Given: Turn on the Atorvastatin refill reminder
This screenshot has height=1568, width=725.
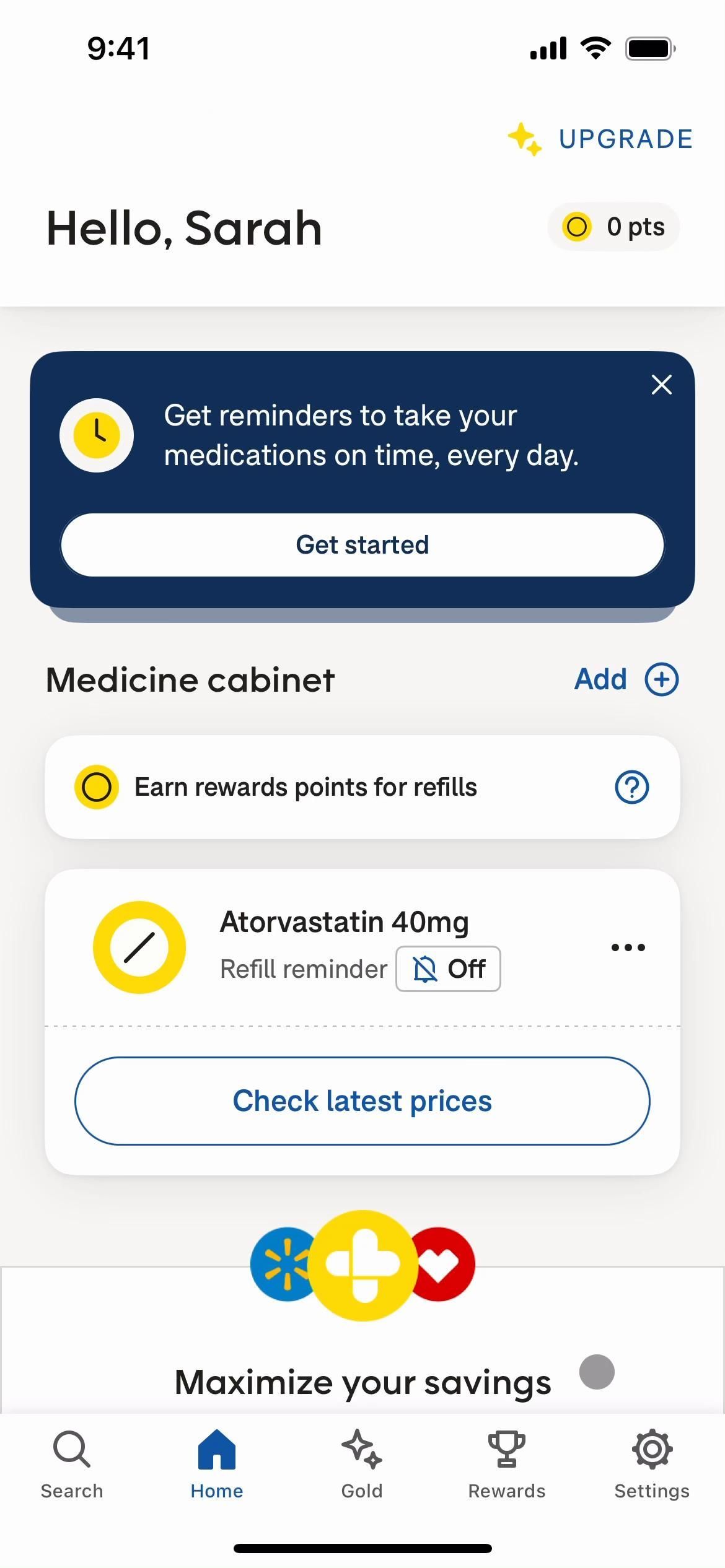Looking at the screenshot, I should (x=448, y=969).
